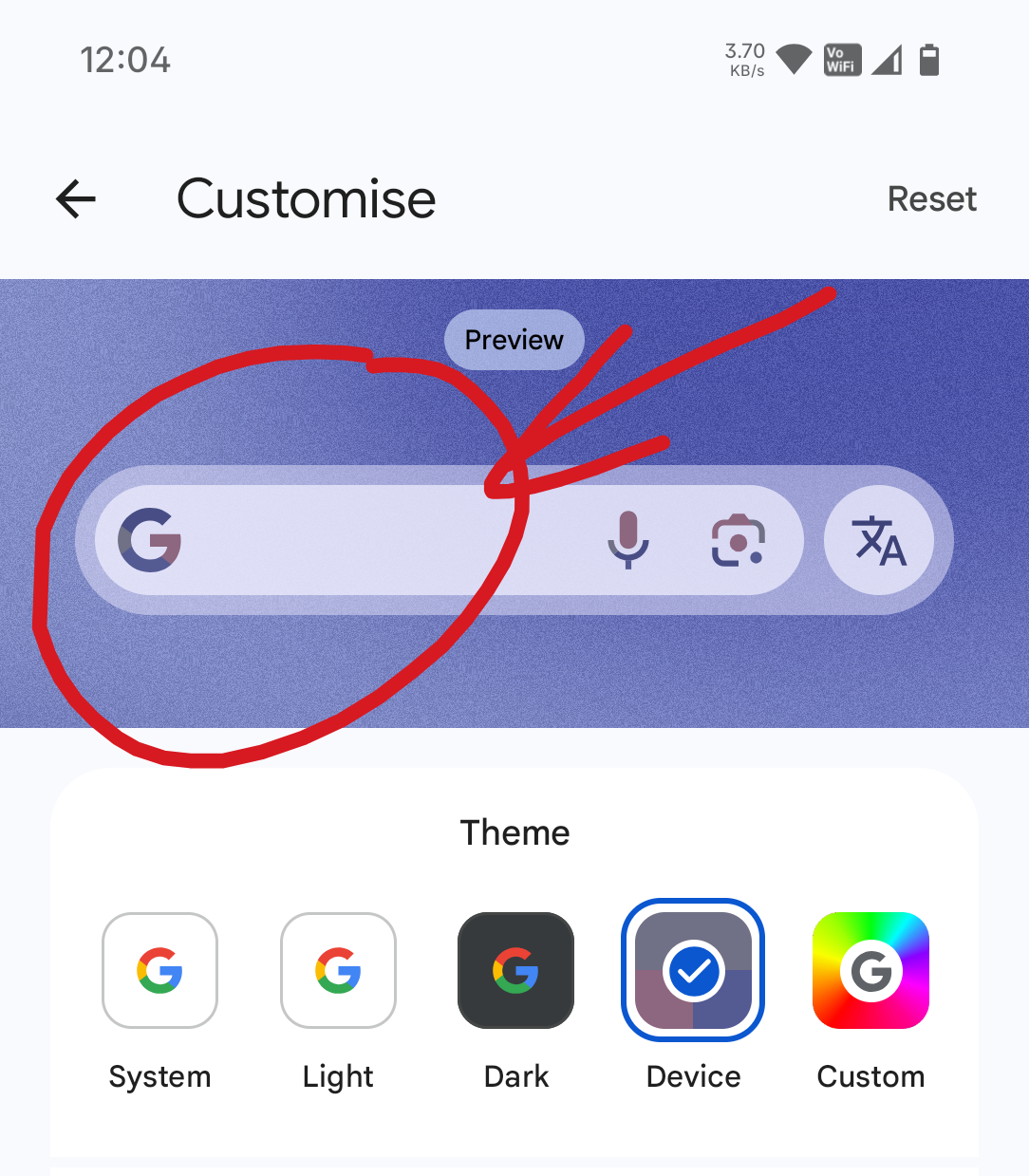Reset the widget customisation
Screen dimensions: 1029x1176
coord(931,199)
